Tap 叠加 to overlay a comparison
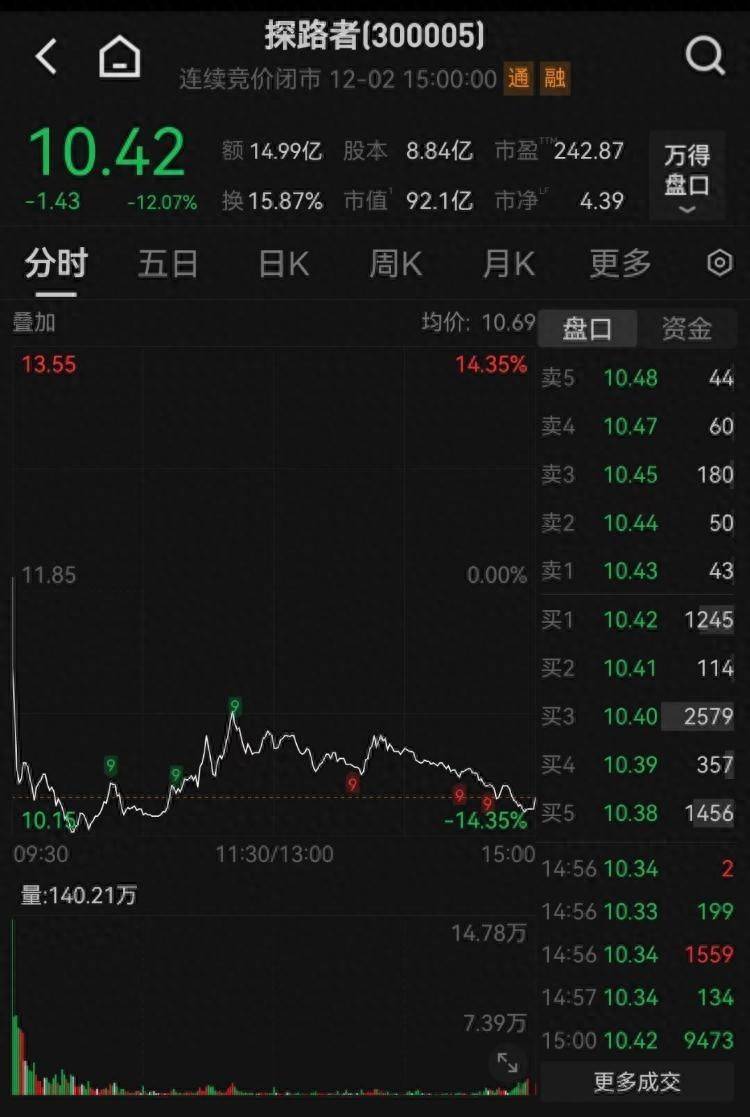This screenshot has height=1117, width=750. coord(34,322)
